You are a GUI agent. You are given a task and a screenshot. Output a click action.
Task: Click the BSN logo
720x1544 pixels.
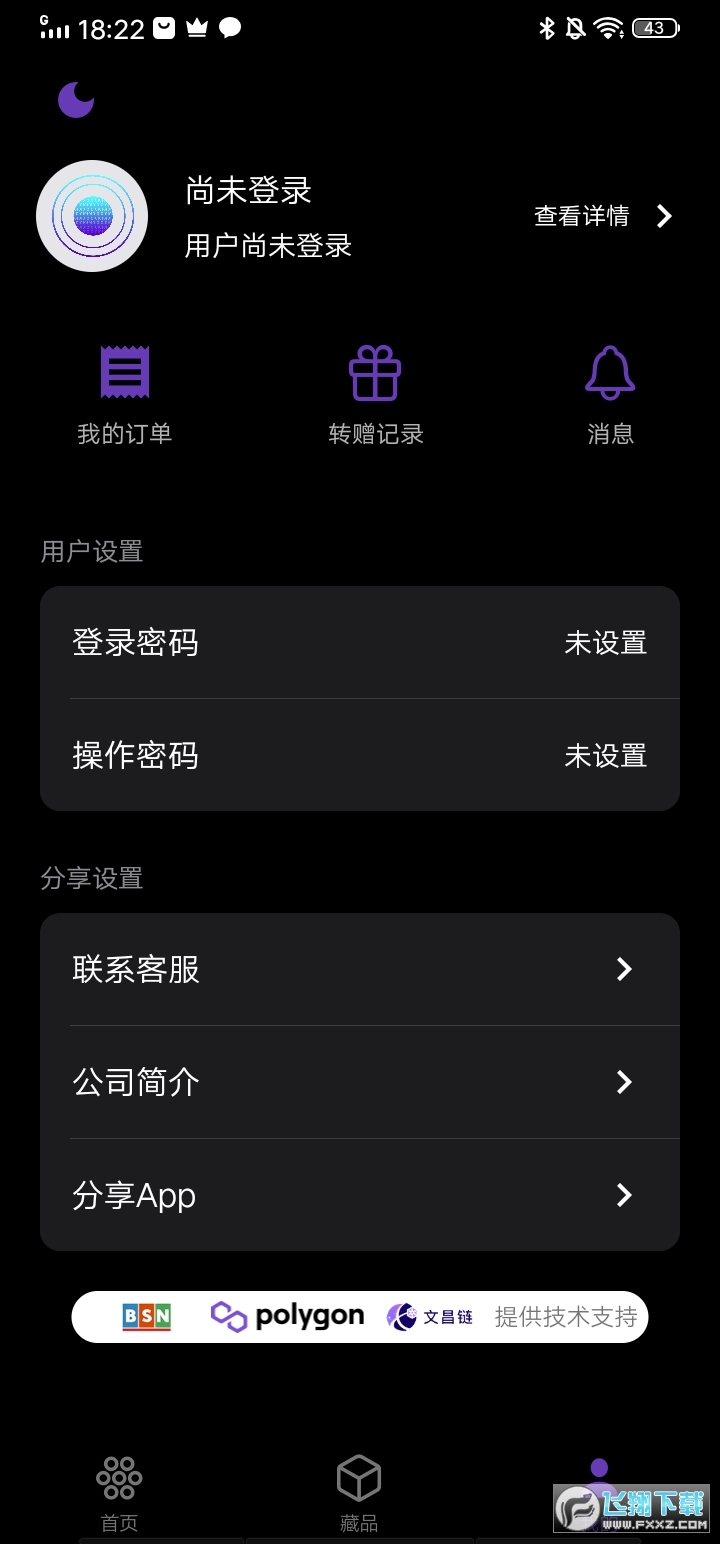pyautogui.click(x=146, y=1317)
